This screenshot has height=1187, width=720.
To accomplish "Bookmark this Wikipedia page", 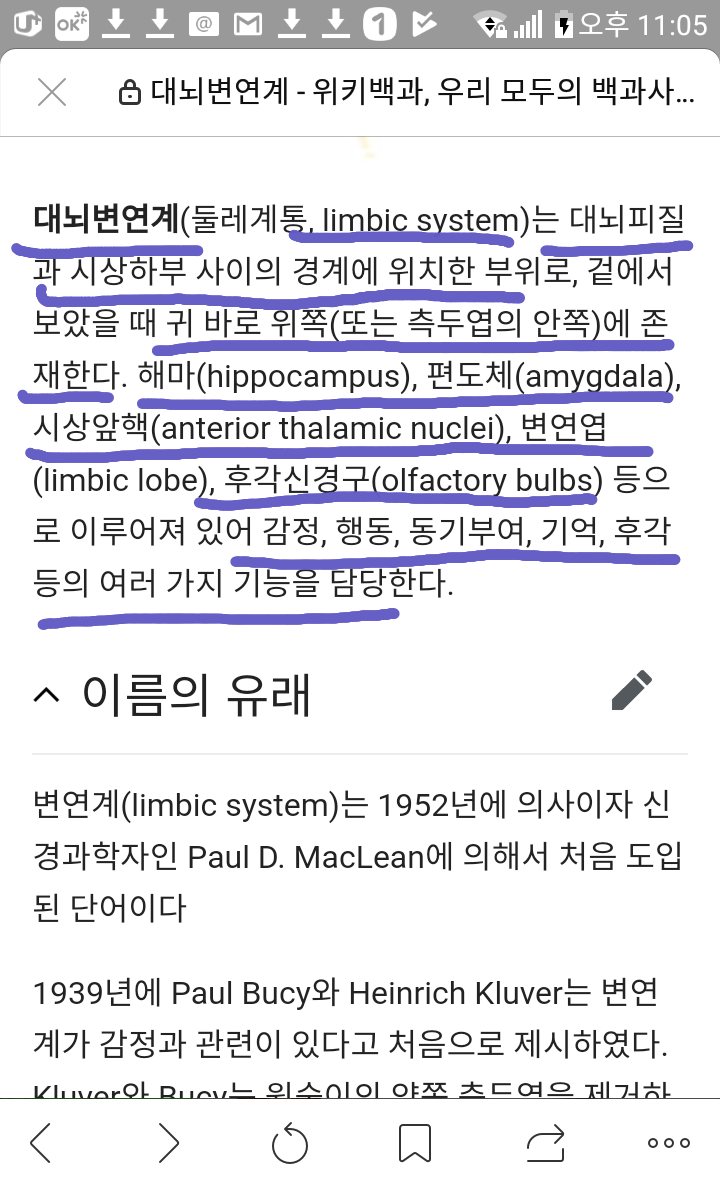I will 415,1141.
